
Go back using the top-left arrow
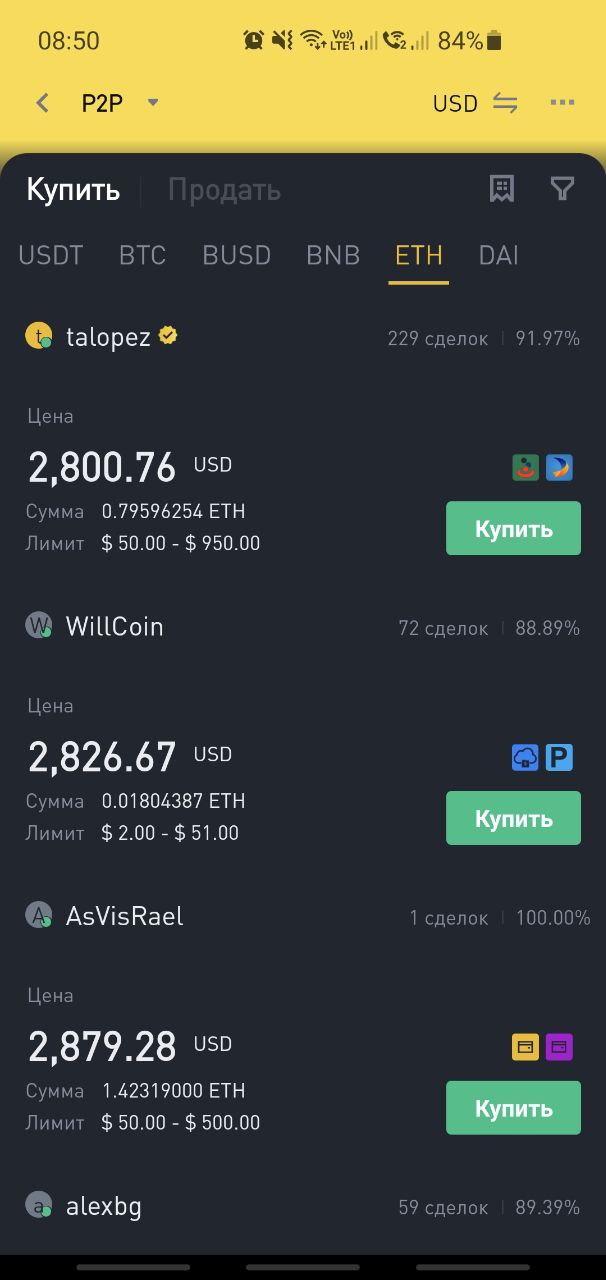pos(42,103)
